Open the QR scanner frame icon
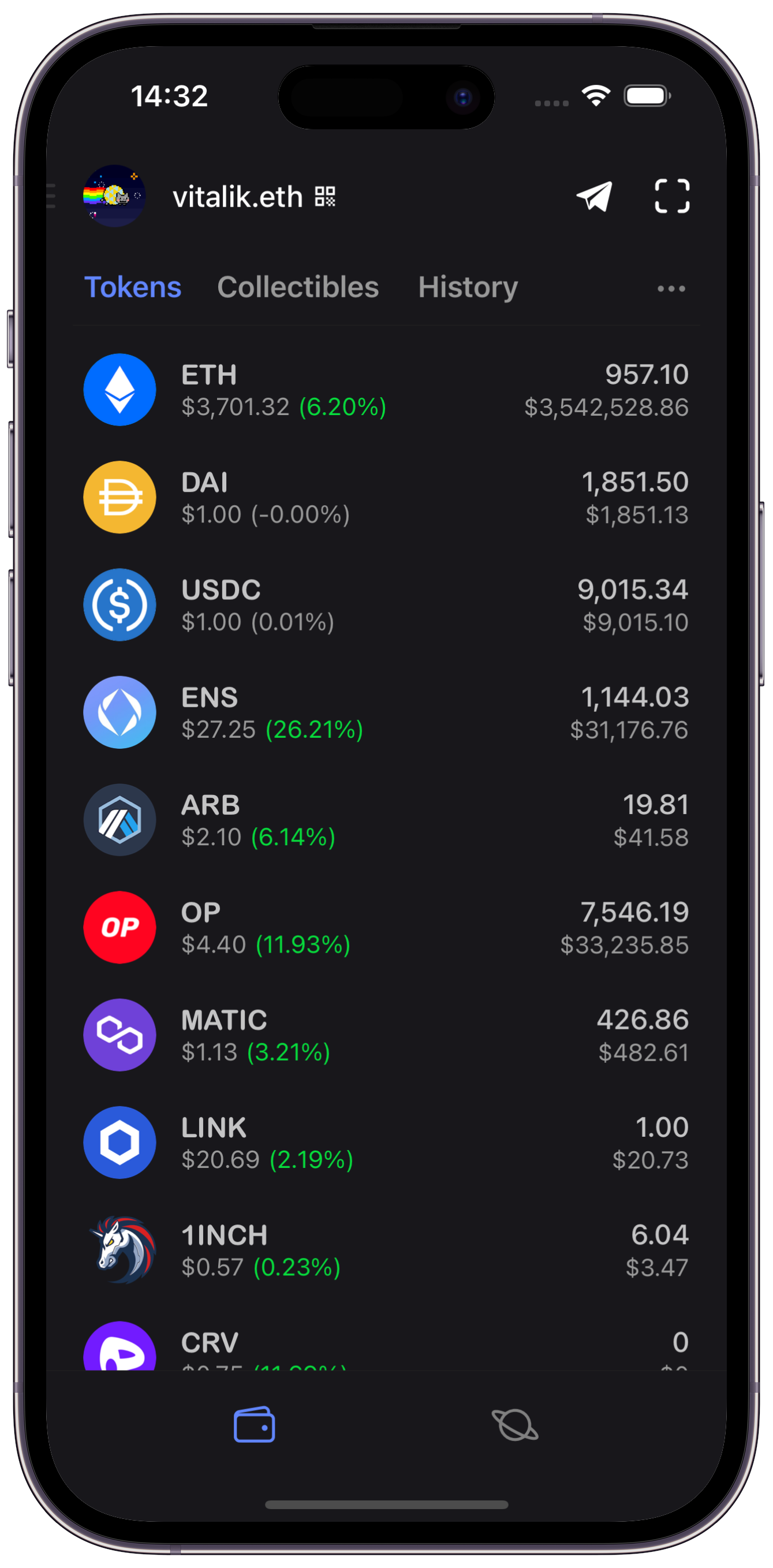773x1568 pixels. pos(671,197)
